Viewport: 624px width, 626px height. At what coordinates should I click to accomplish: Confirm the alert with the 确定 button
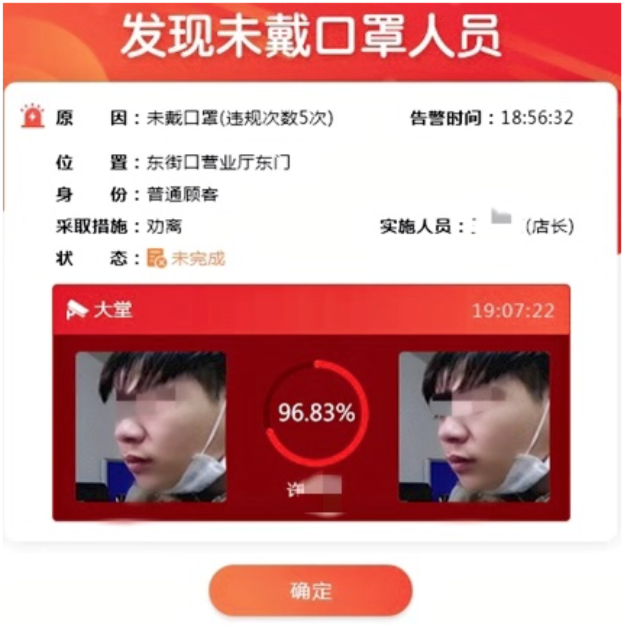pos(310,590)
